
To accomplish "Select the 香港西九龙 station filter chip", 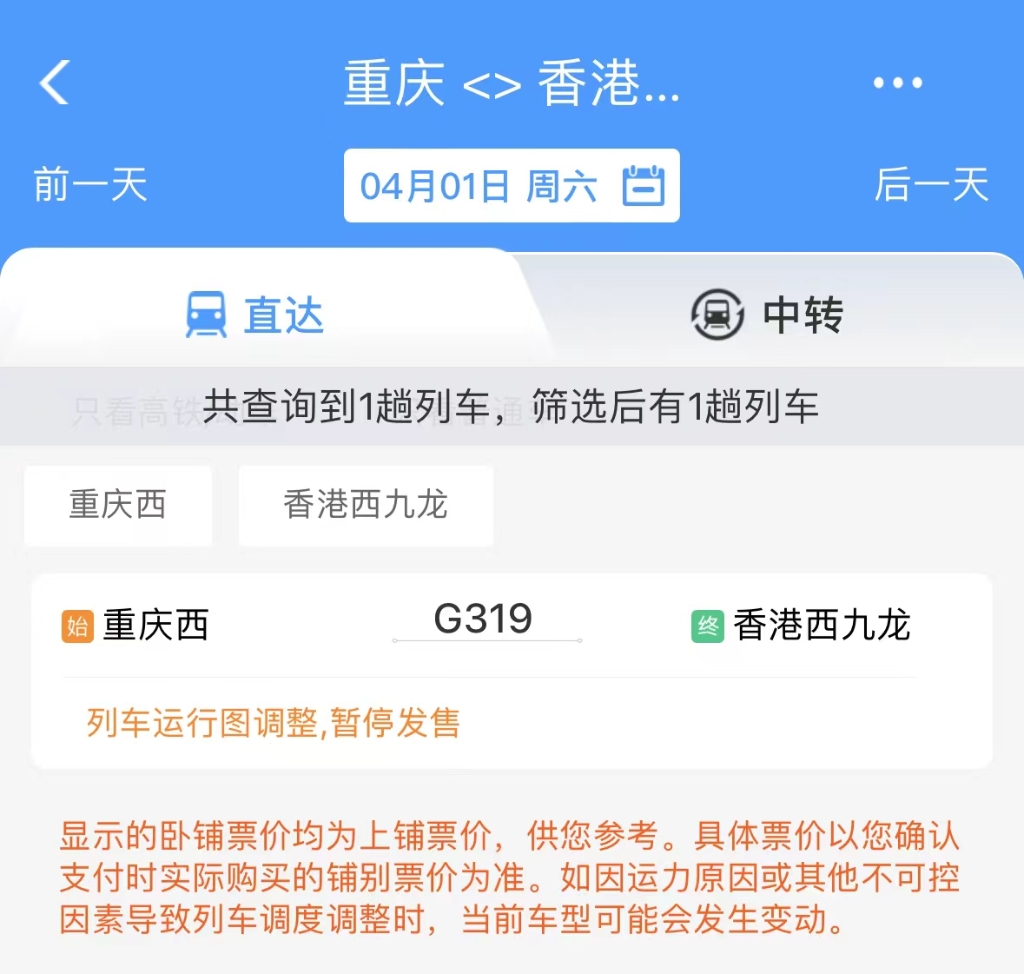I will [366, 505].
